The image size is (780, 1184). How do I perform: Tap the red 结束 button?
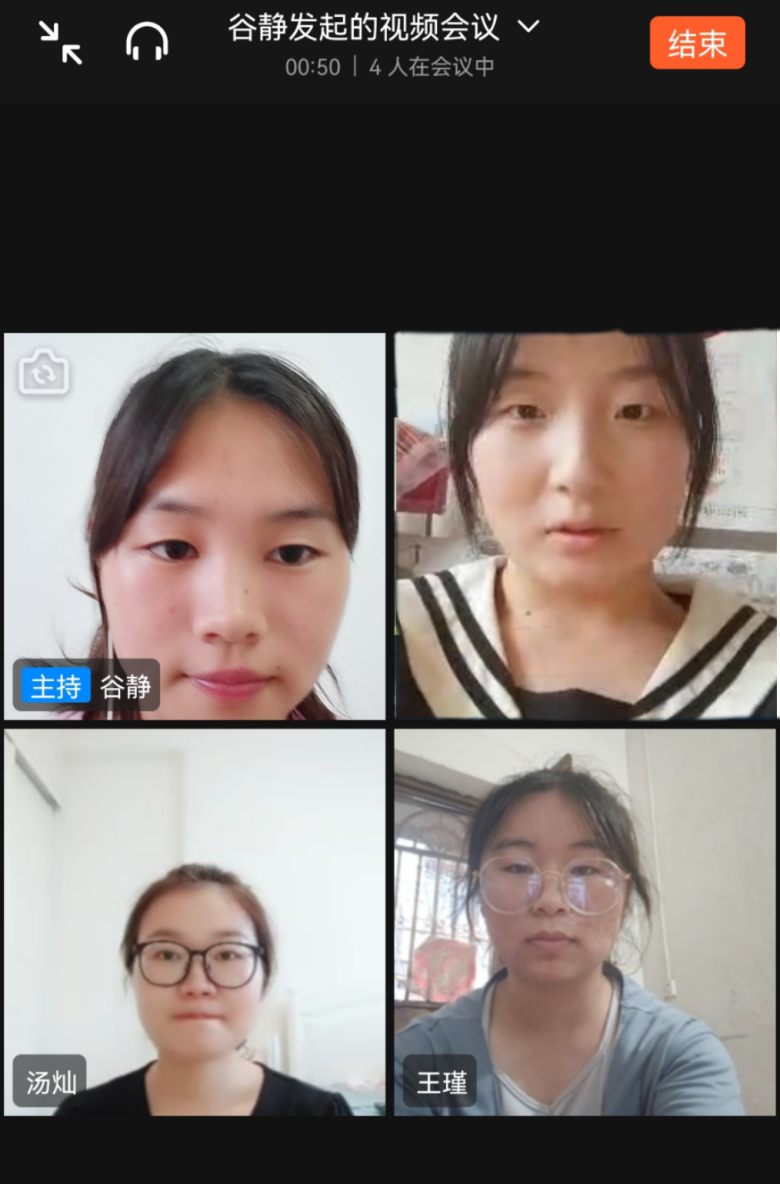click(697, 43)
